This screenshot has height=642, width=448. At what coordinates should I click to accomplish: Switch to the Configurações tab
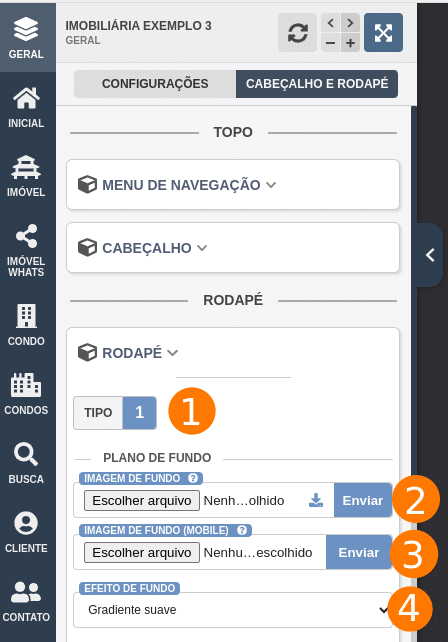155,84
